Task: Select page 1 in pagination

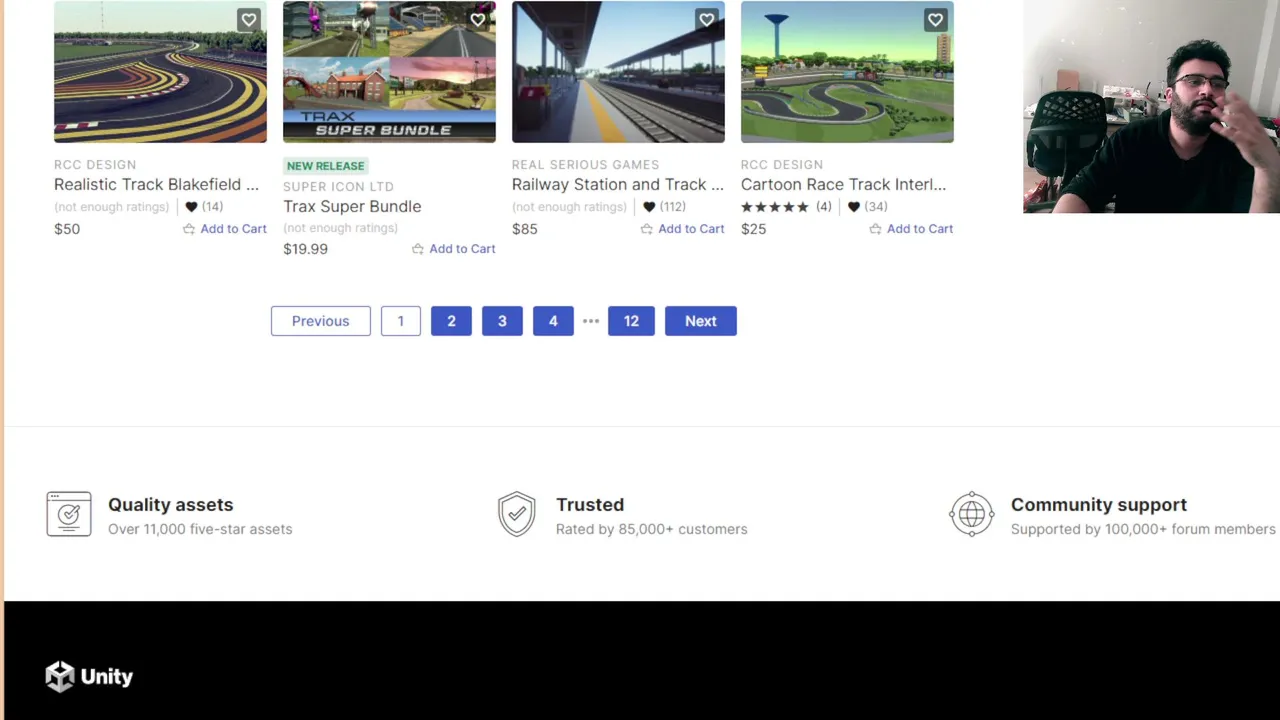Action: [x=400, y=321]
